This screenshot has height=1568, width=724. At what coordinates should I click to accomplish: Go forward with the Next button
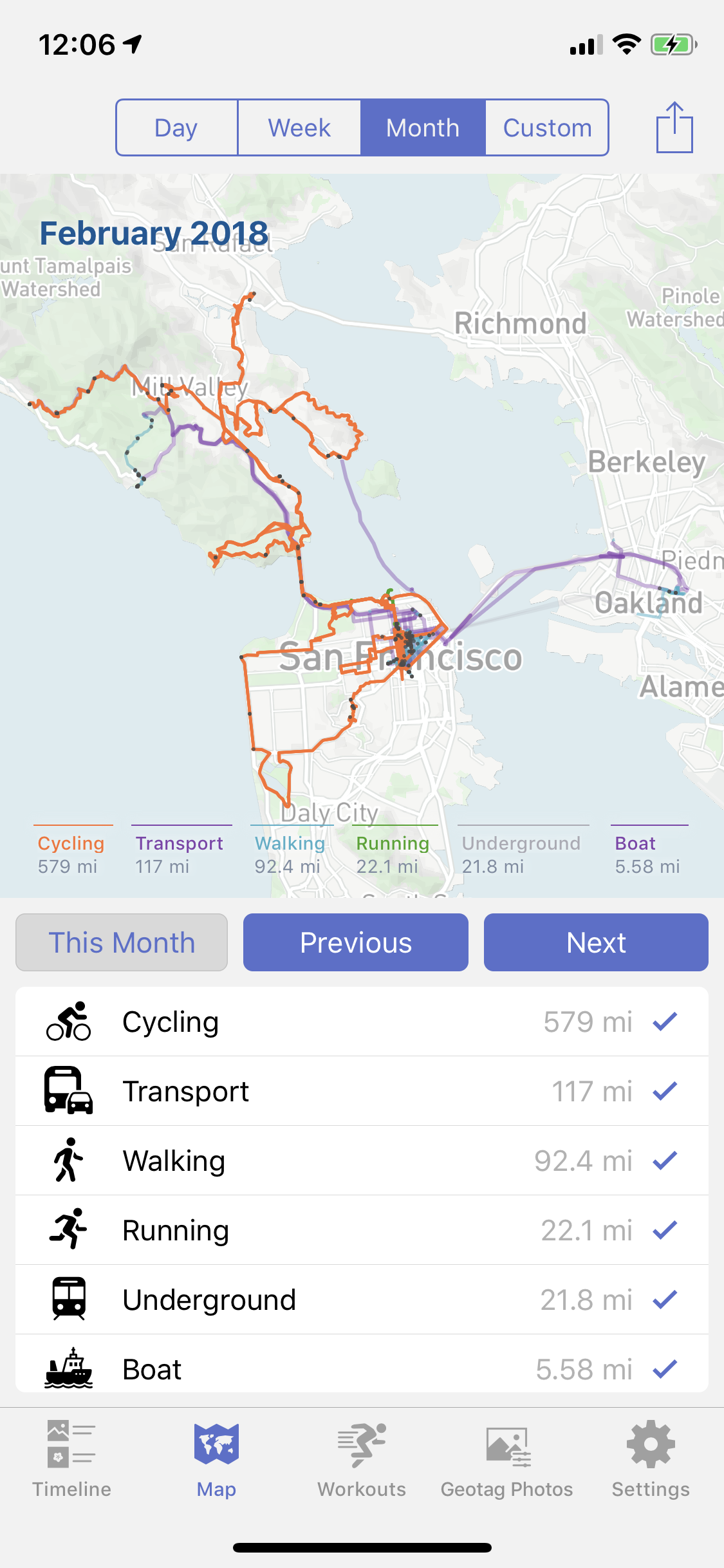[x=595, y=942]
